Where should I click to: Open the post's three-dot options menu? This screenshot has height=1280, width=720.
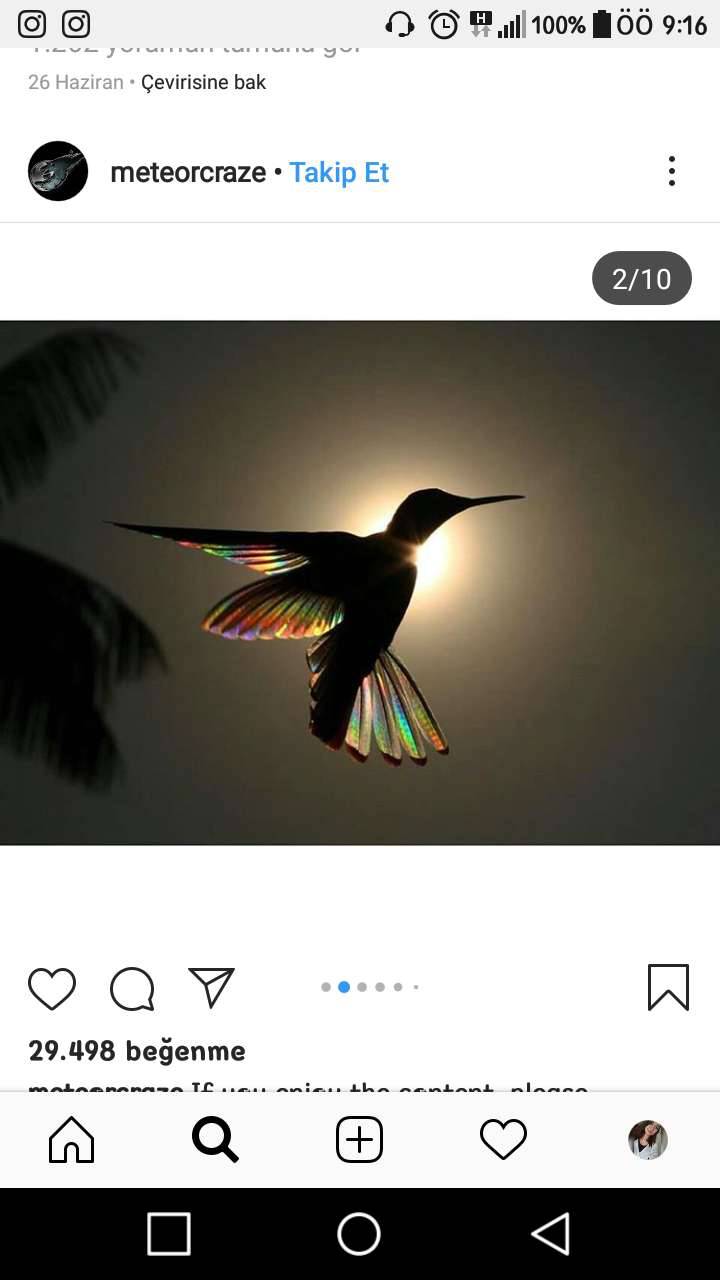[671, 171]
